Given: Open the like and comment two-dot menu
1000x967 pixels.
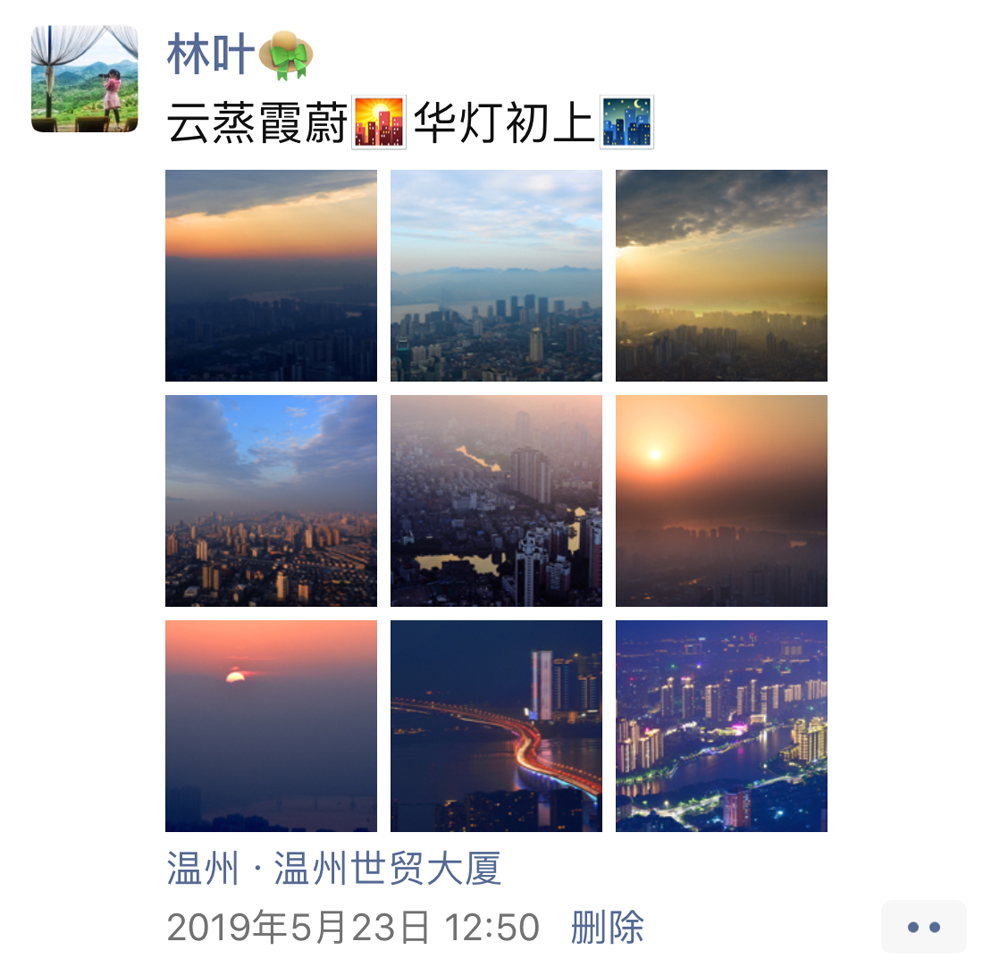Looking at the screenshot, I should 923,927.
